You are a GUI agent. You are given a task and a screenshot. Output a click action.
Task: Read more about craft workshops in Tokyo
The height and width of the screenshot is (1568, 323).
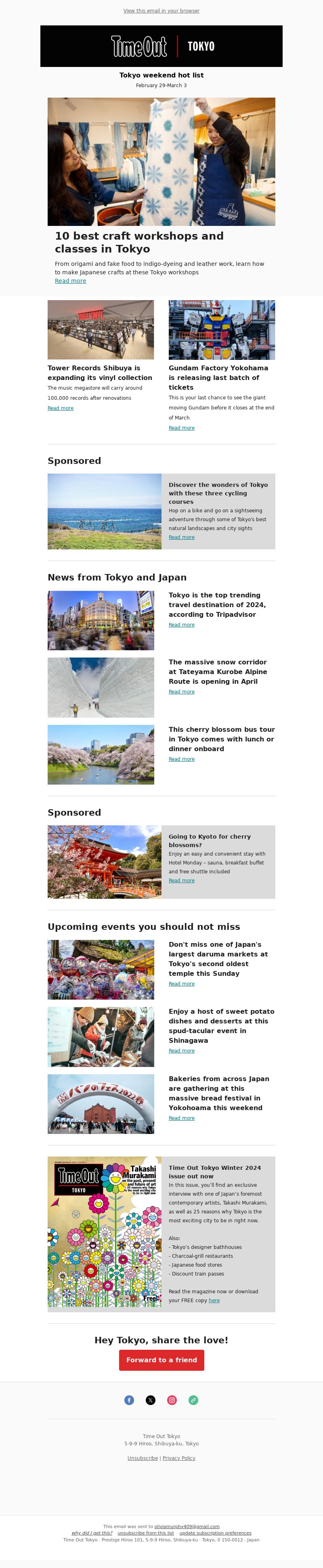(70, 281)
